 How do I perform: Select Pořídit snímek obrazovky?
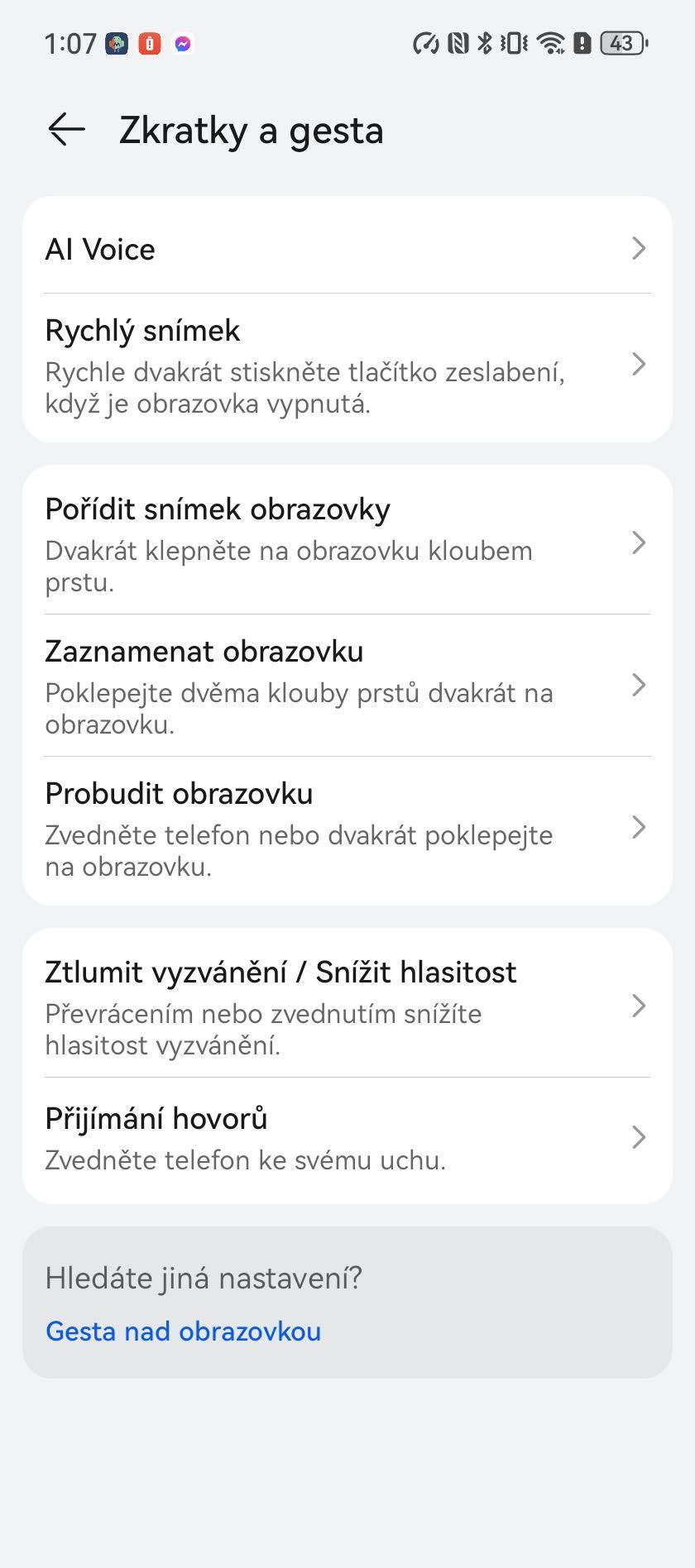(x=347, y=543)
